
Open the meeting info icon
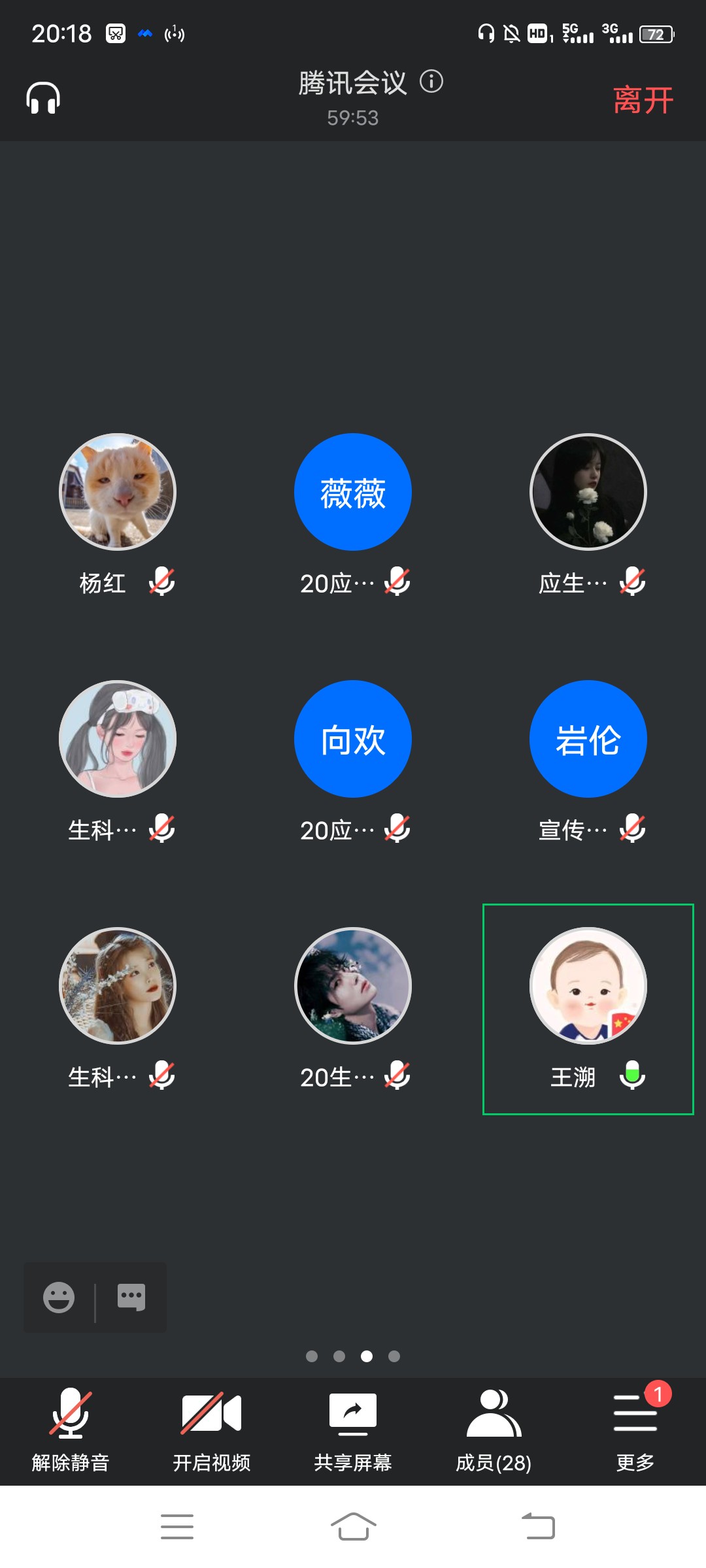click(431, 82)
